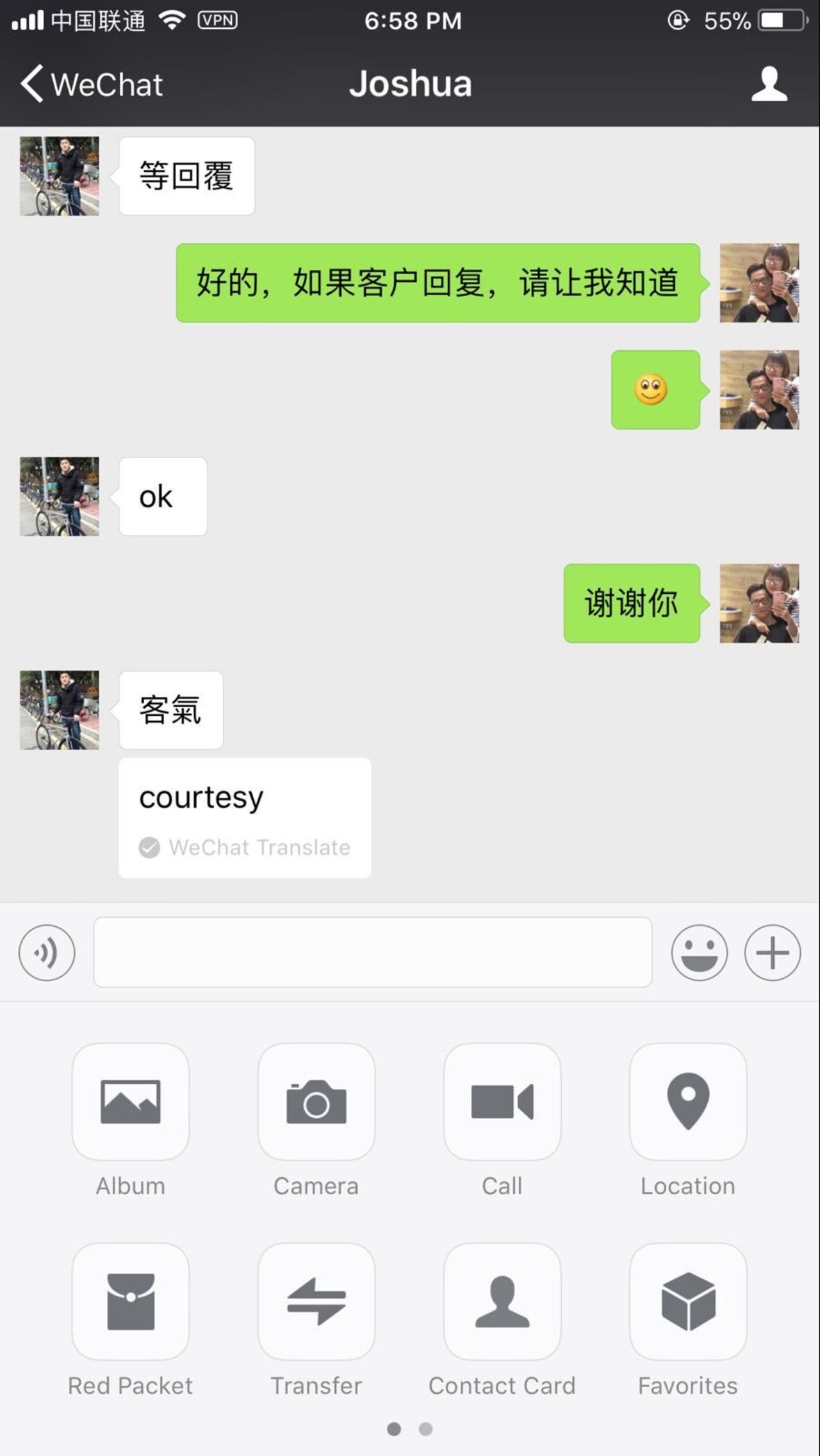Tap Joshua's avatar beside the ok message
The height and width of the screenshot is (1456, 820).
point(60,496)
